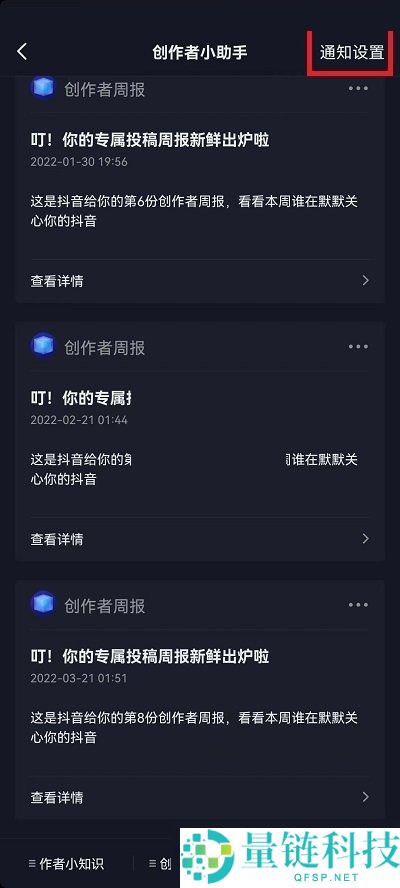Go back using the top-left arrow
This screenshot has height=888, width=400.
pos(22,52)
